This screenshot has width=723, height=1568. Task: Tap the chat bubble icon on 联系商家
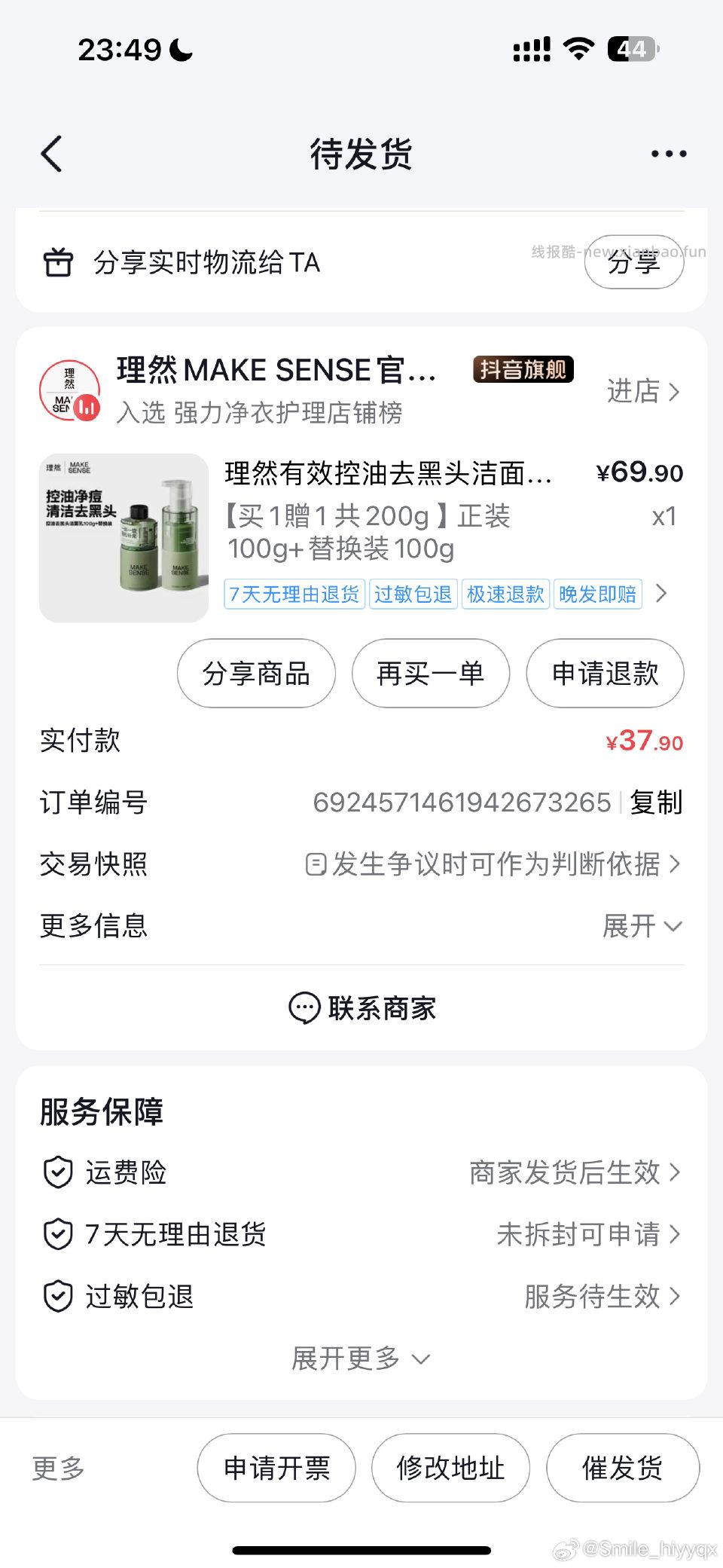(x=304, y=1007)
